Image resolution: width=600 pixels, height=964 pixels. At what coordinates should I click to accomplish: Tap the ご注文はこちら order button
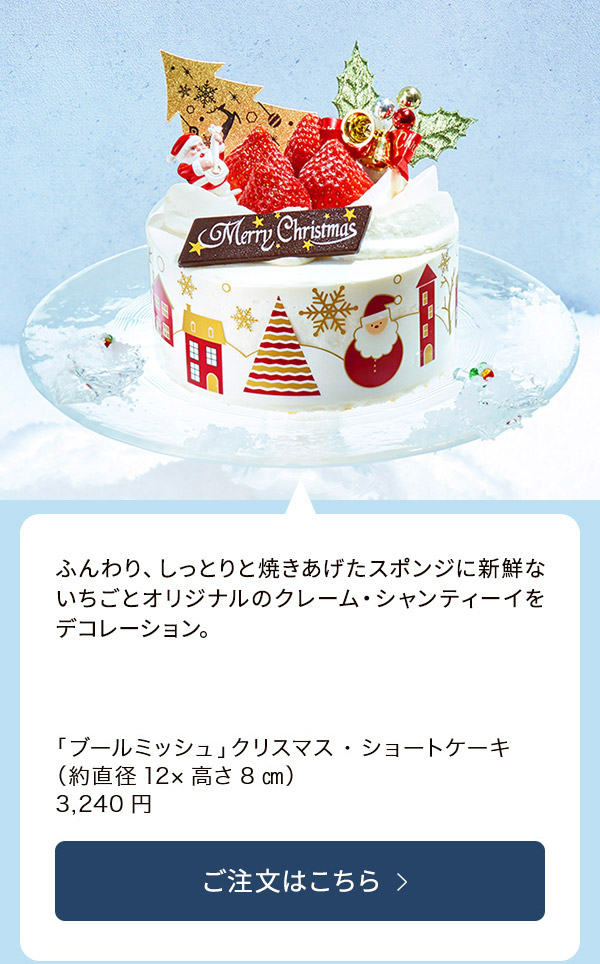pyautogui.click(x=300, y=881)
